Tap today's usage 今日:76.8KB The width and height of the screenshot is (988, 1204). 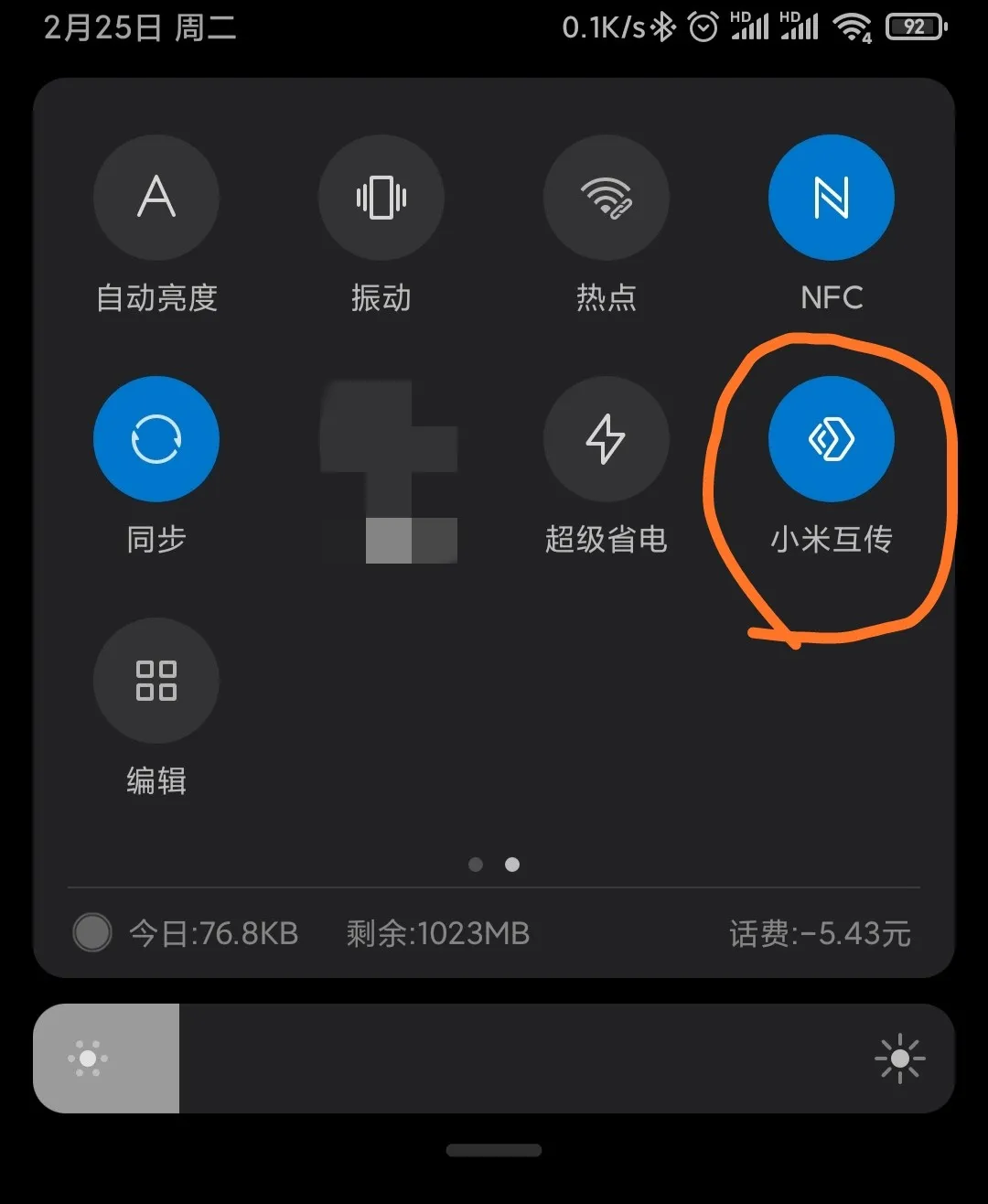click(x=212, y=932)
